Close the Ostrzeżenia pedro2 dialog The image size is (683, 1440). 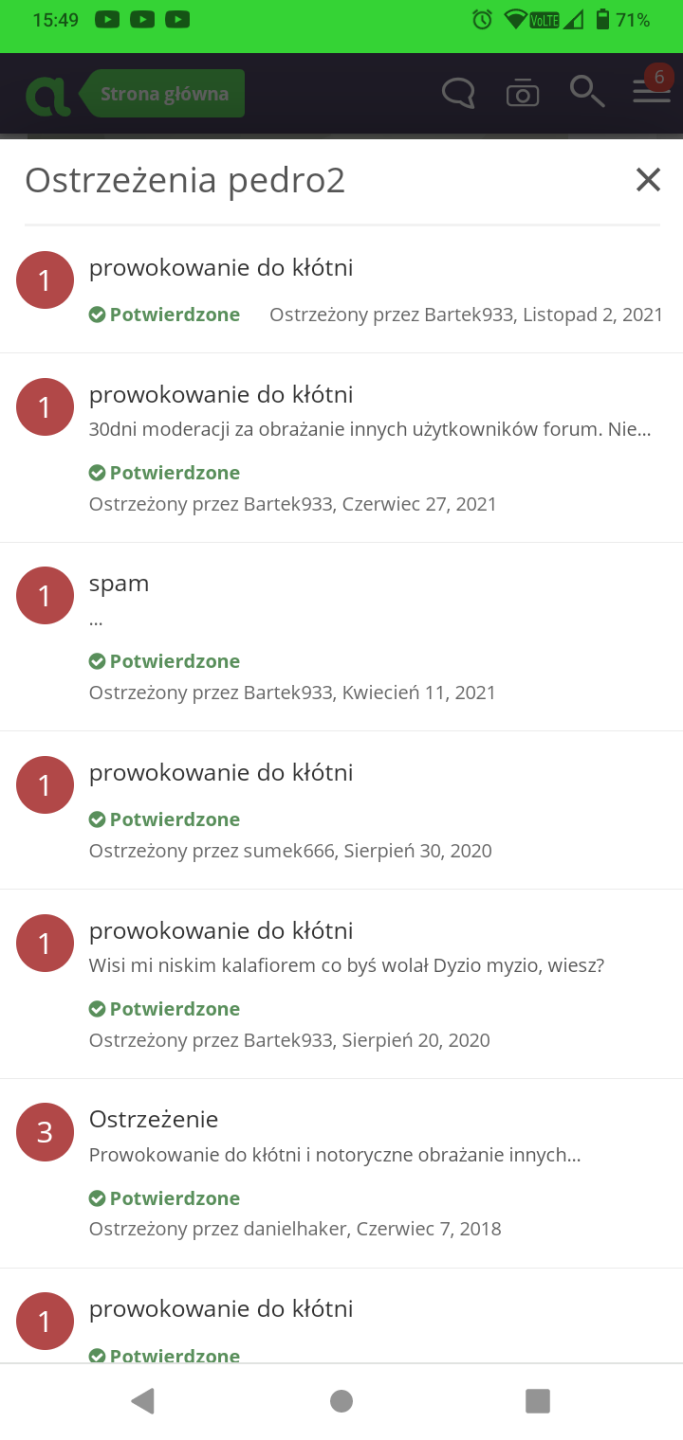(648, 180)
